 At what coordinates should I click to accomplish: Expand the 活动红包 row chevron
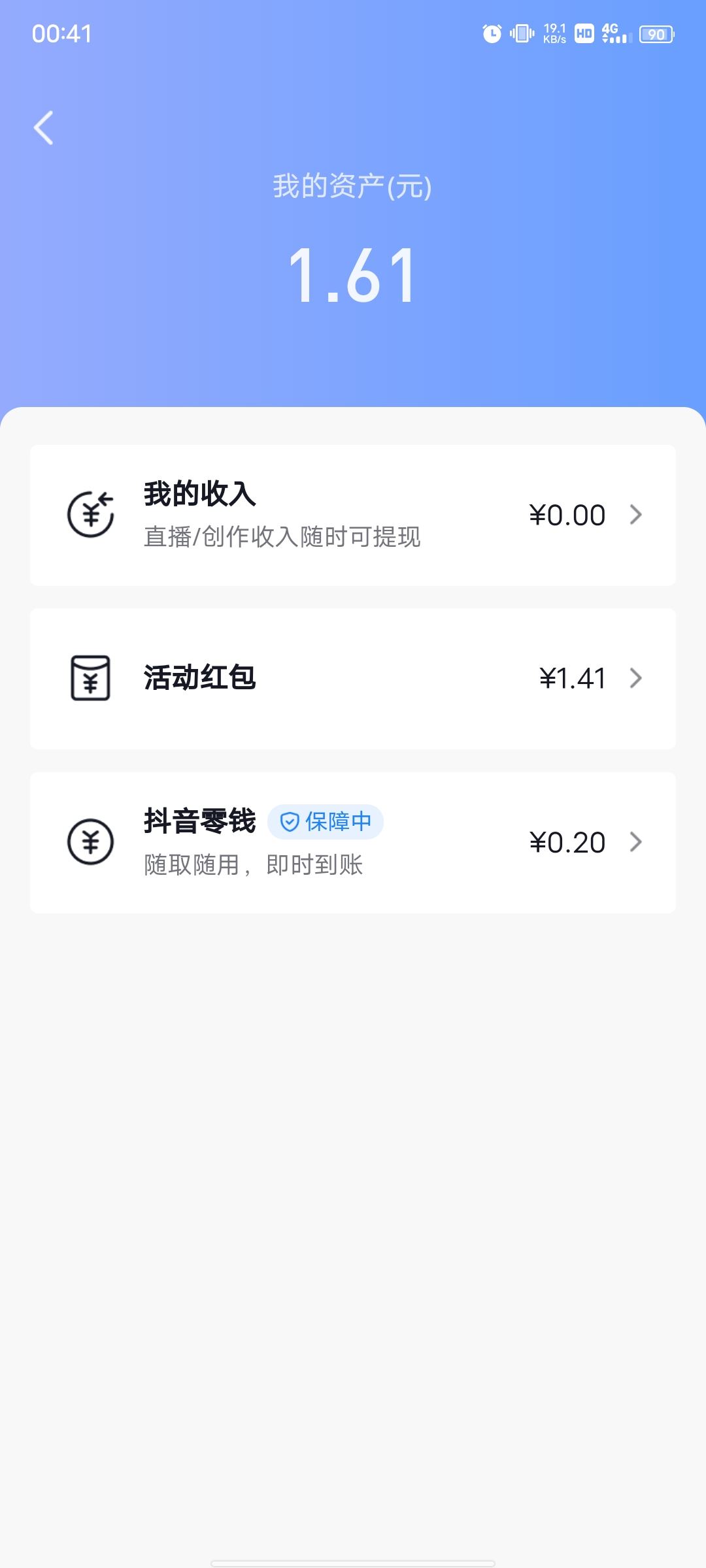[635, 679]
